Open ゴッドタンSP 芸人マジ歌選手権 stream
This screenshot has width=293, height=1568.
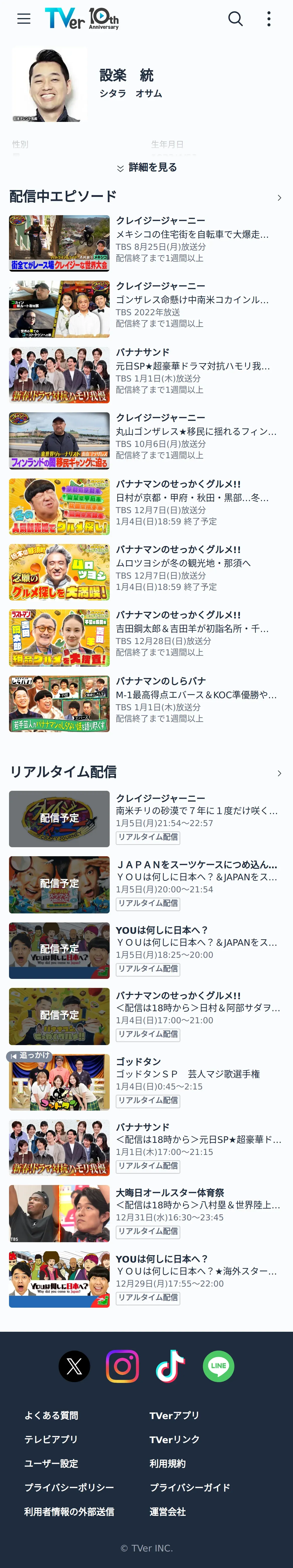pyautogui.click(x=146, y=1082)
